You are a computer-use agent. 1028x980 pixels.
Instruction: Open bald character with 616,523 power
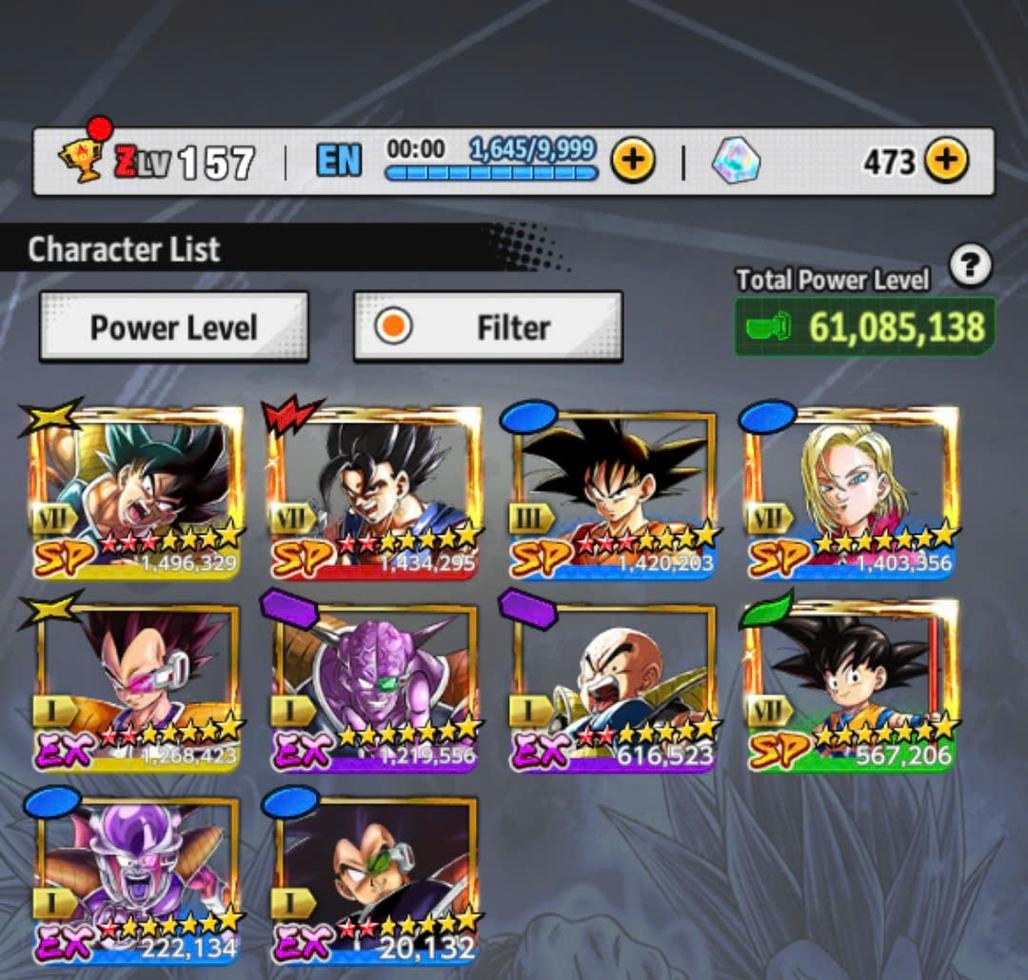click(x=614, y=687)
